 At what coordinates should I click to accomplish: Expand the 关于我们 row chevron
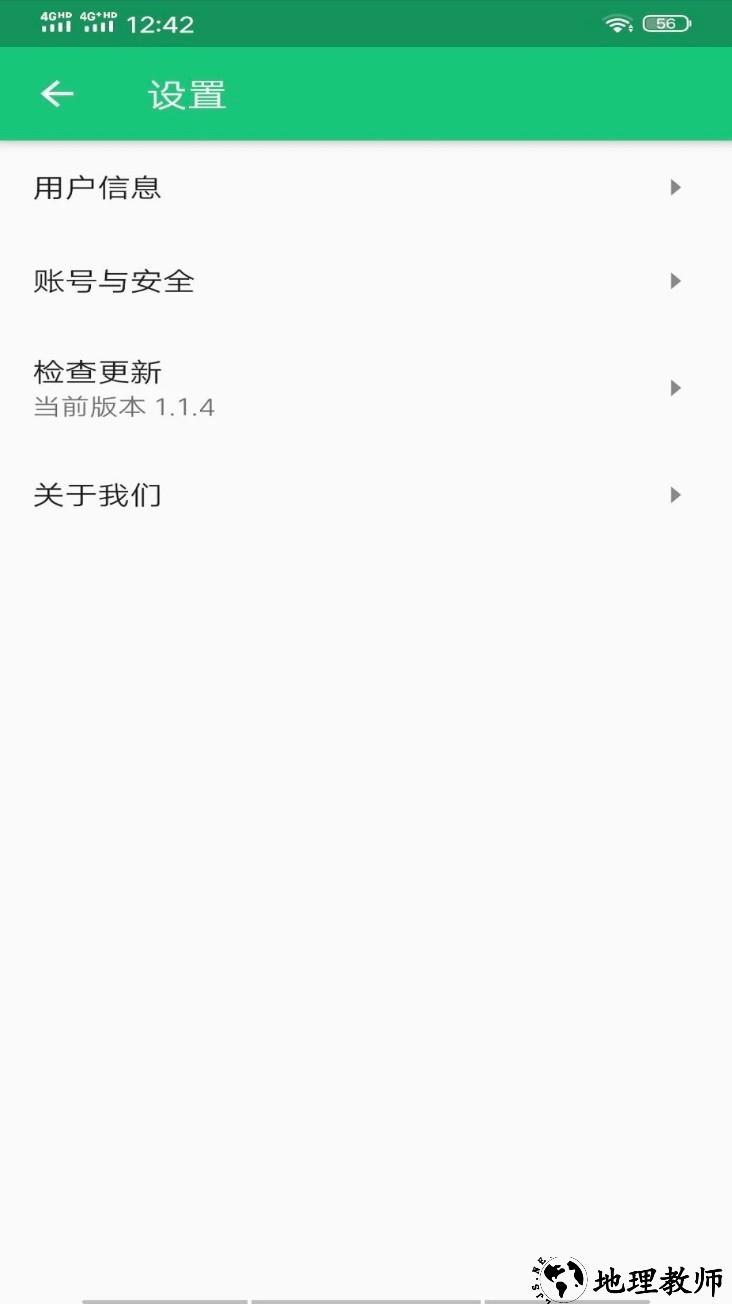(675, 495)
